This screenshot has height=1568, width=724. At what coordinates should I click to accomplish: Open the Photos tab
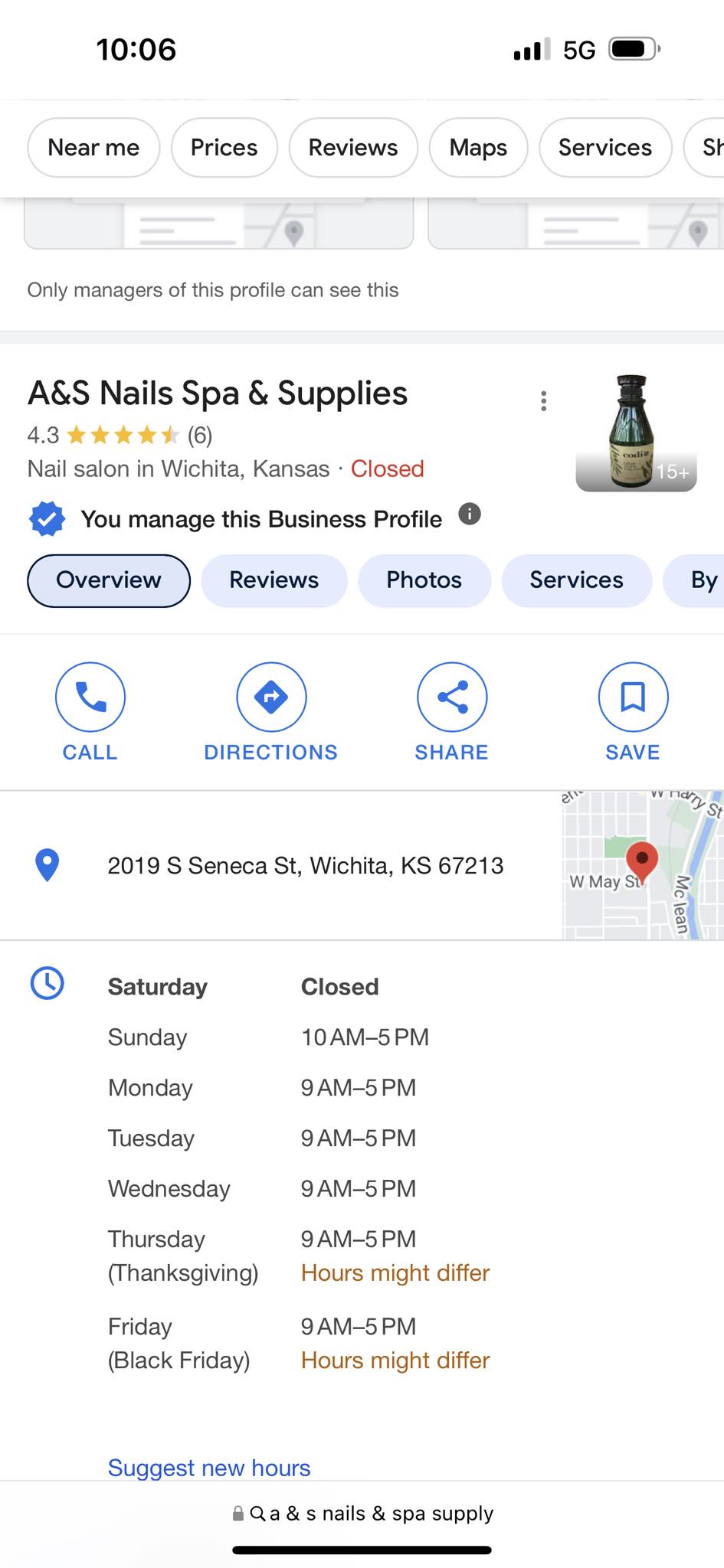tap(424, 580)
